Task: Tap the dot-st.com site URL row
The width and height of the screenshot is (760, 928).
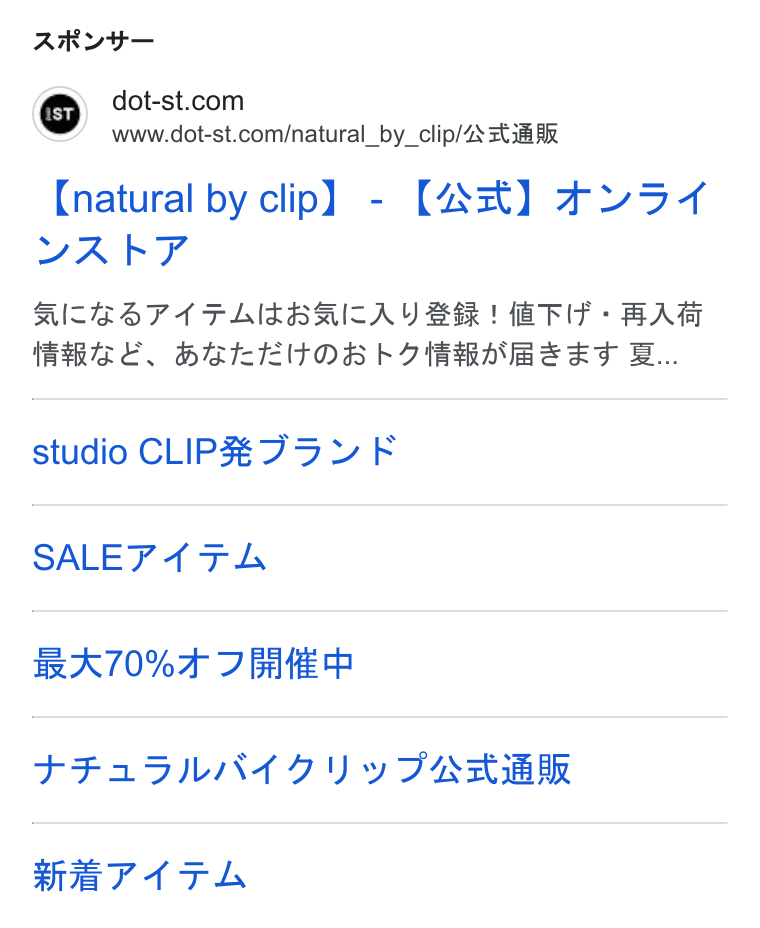Action: [x=296, y=117]
